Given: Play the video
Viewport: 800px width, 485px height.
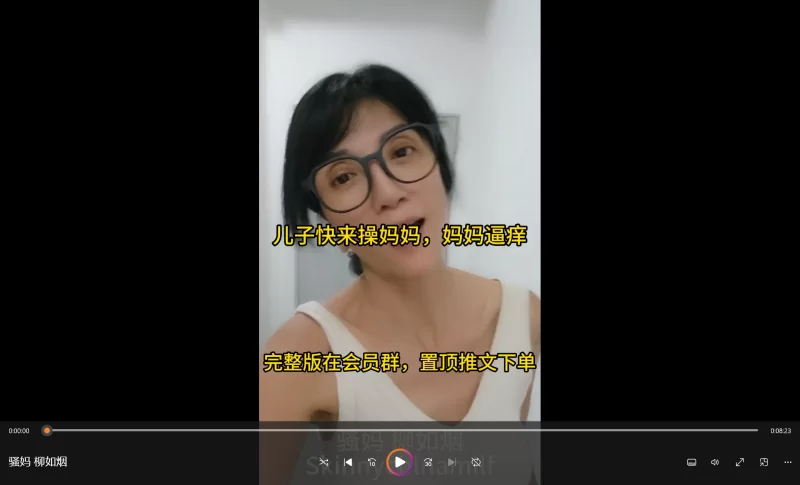Looking at the screenshot, I should click(x=399, y=462).
